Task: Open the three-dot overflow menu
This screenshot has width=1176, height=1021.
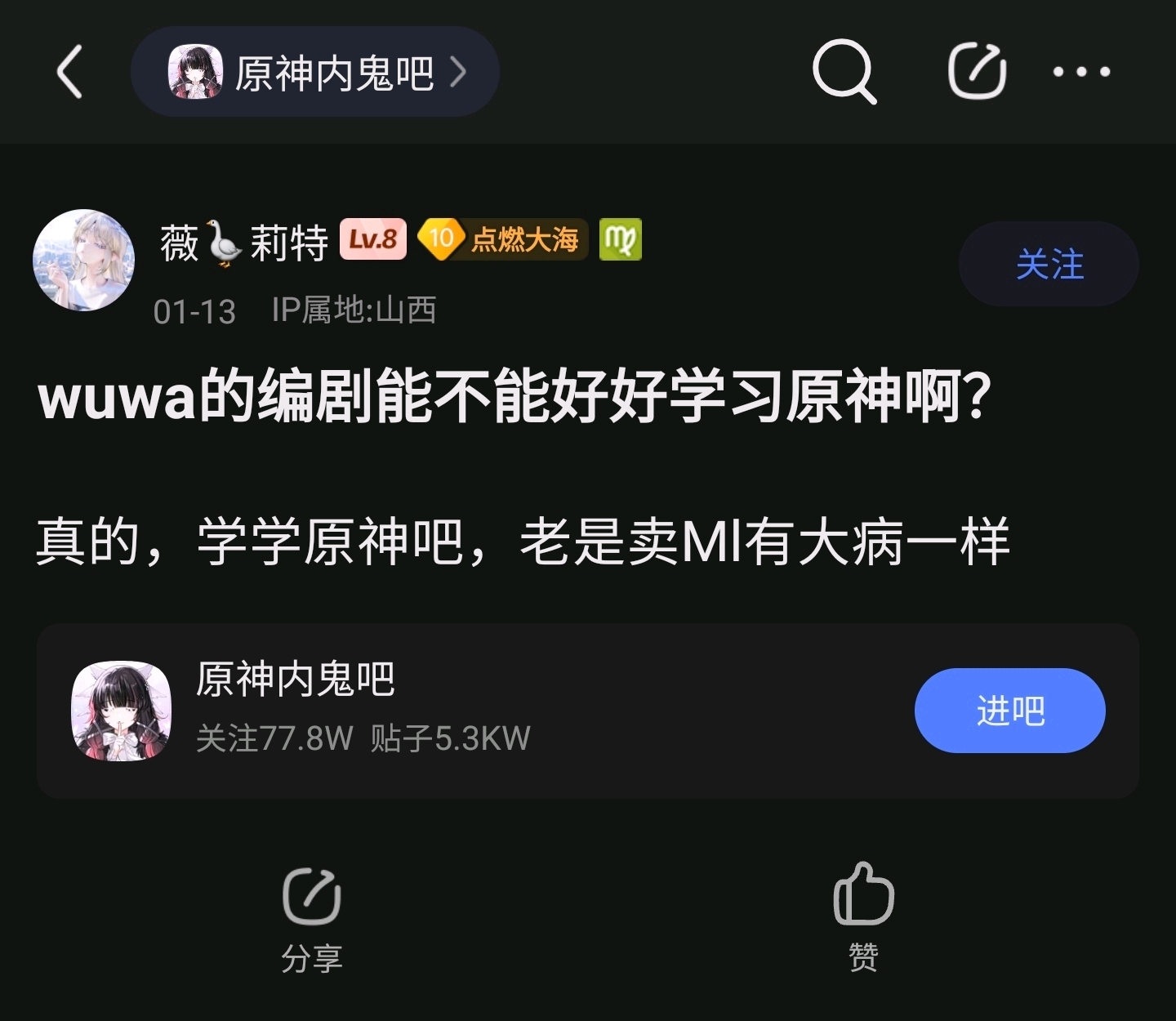Action: point(1081,72)
